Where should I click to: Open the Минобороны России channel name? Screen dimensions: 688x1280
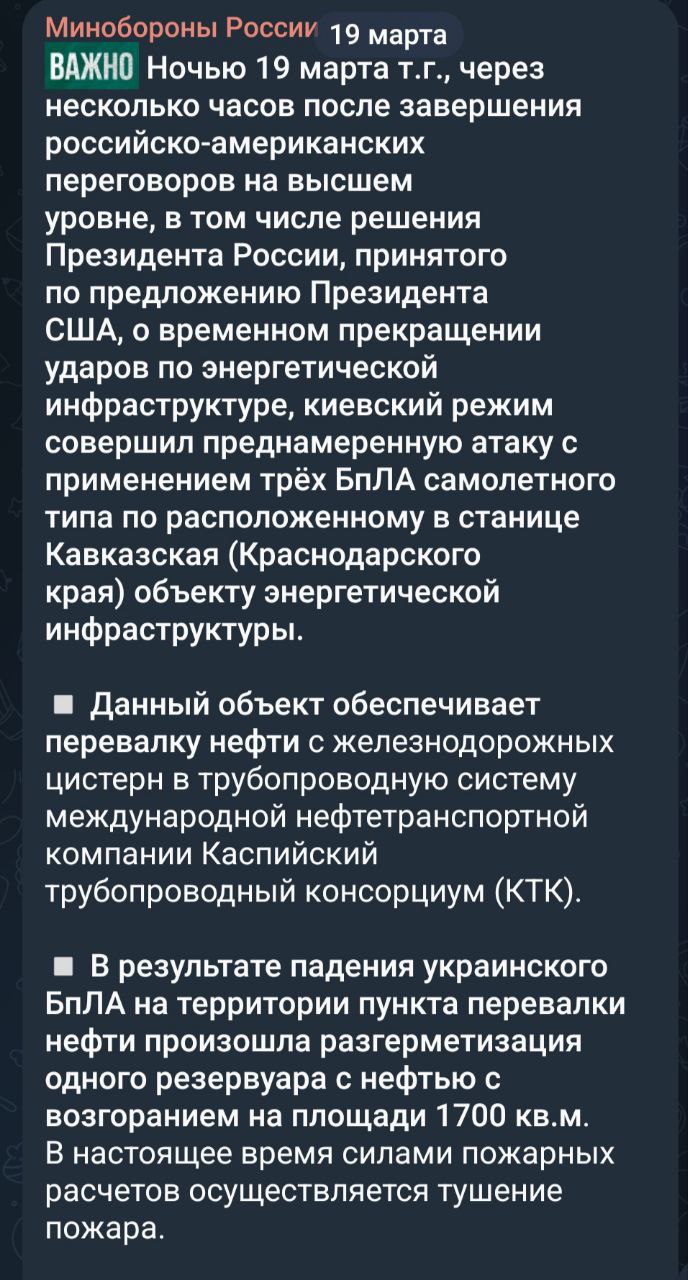(x=178, y=28)
